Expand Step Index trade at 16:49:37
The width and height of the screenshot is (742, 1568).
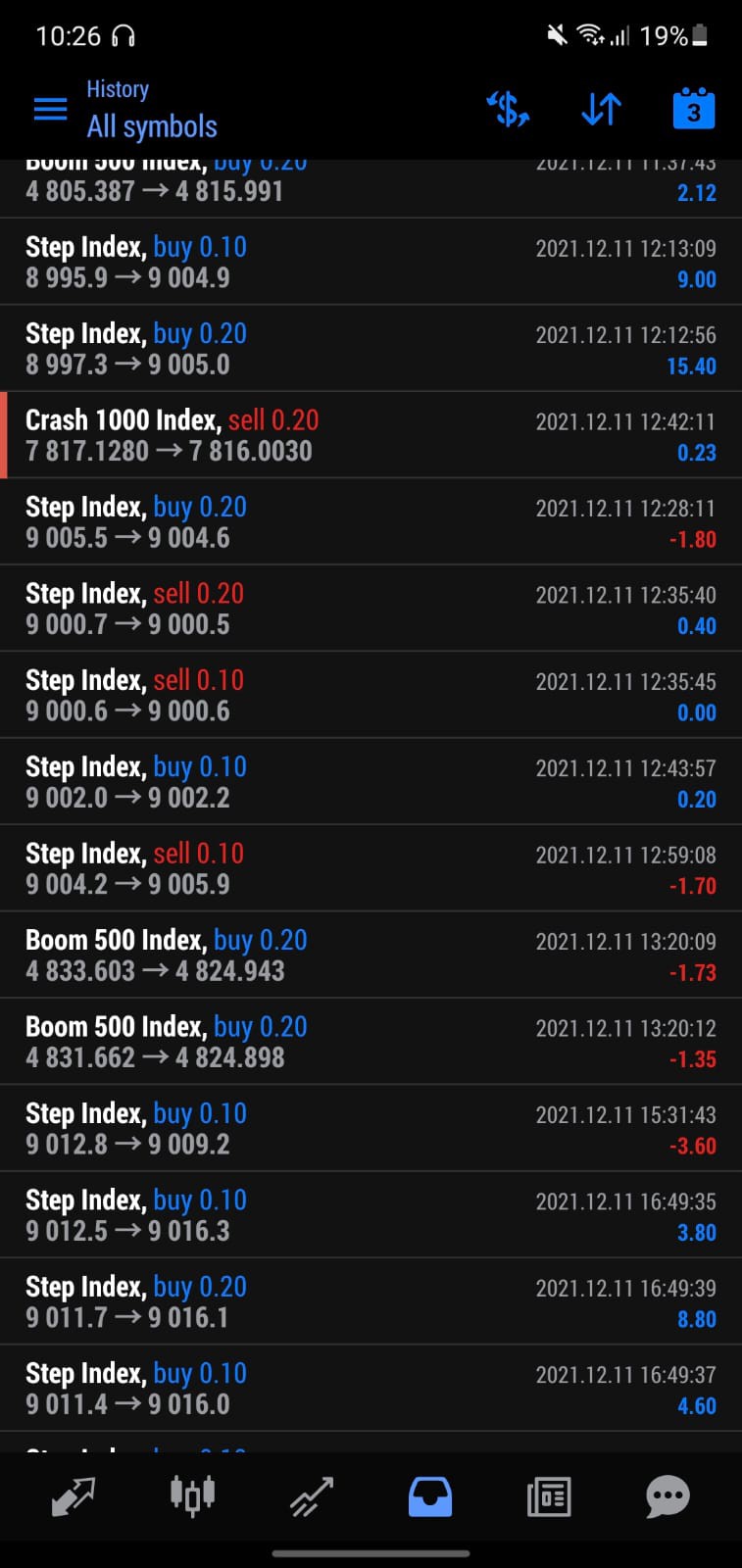click(371, 1389)
